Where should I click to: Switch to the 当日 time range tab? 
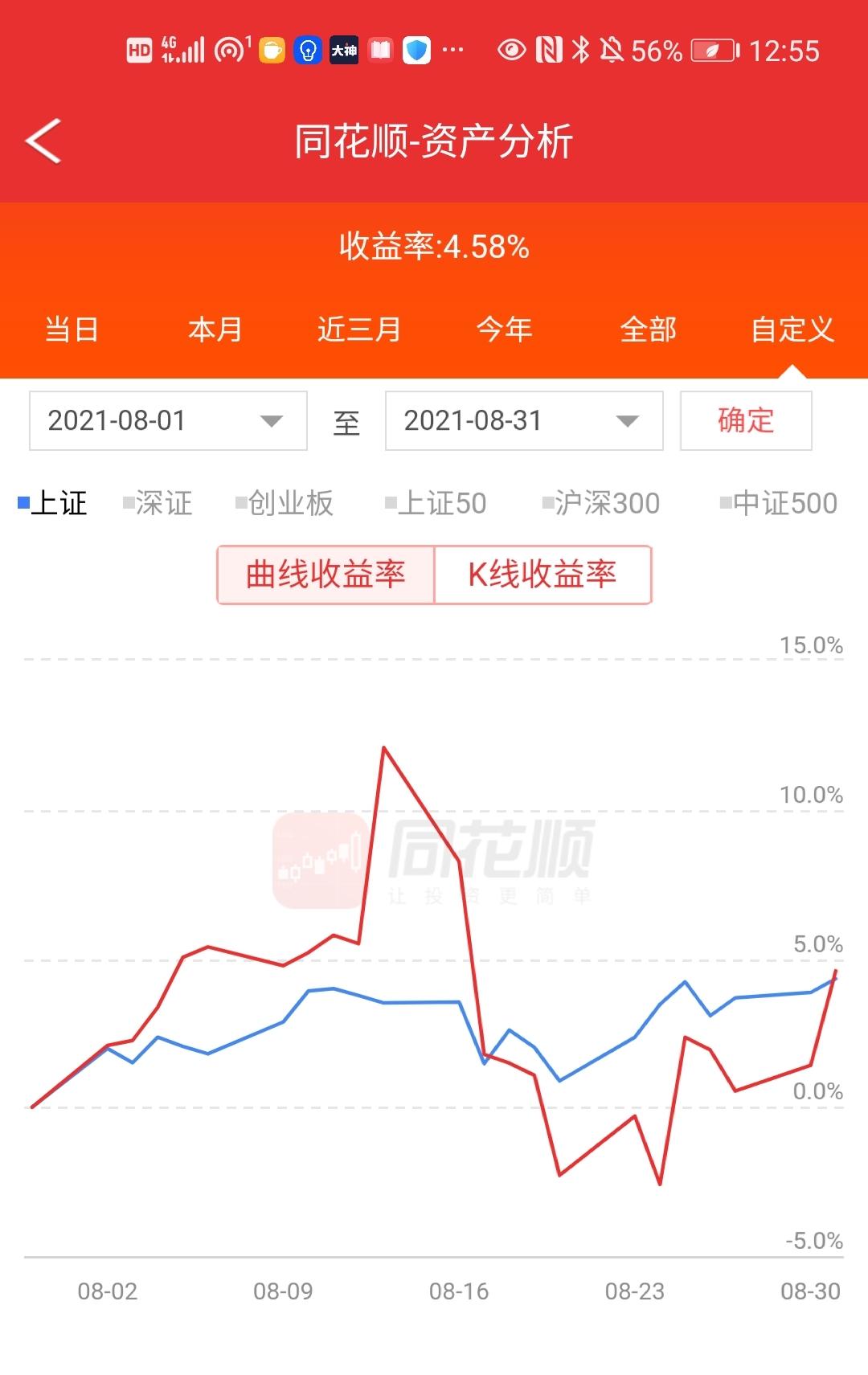point(72,329)
